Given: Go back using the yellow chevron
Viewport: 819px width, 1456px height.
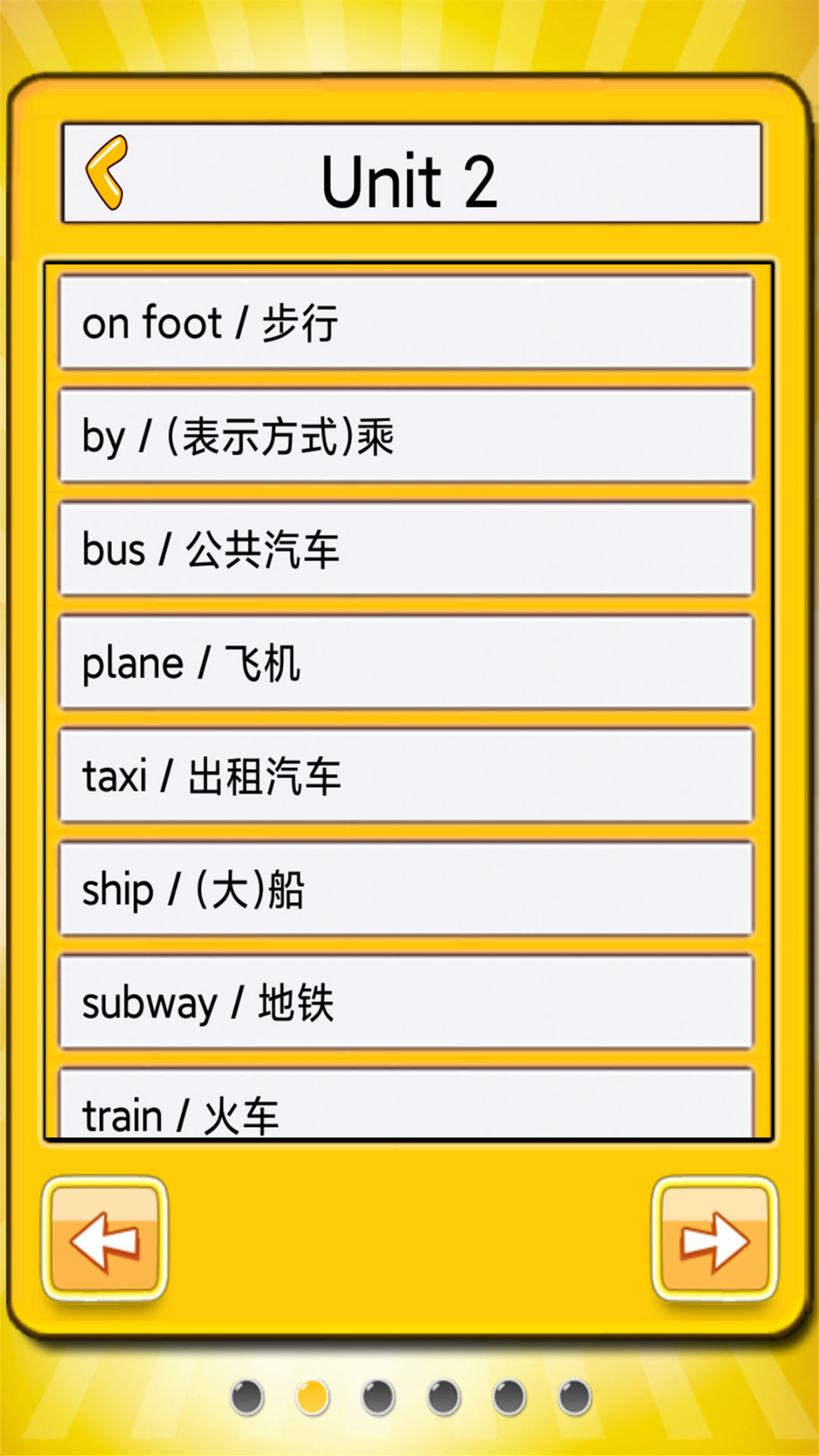Looking at the screenshot, I should coord(106,172).
